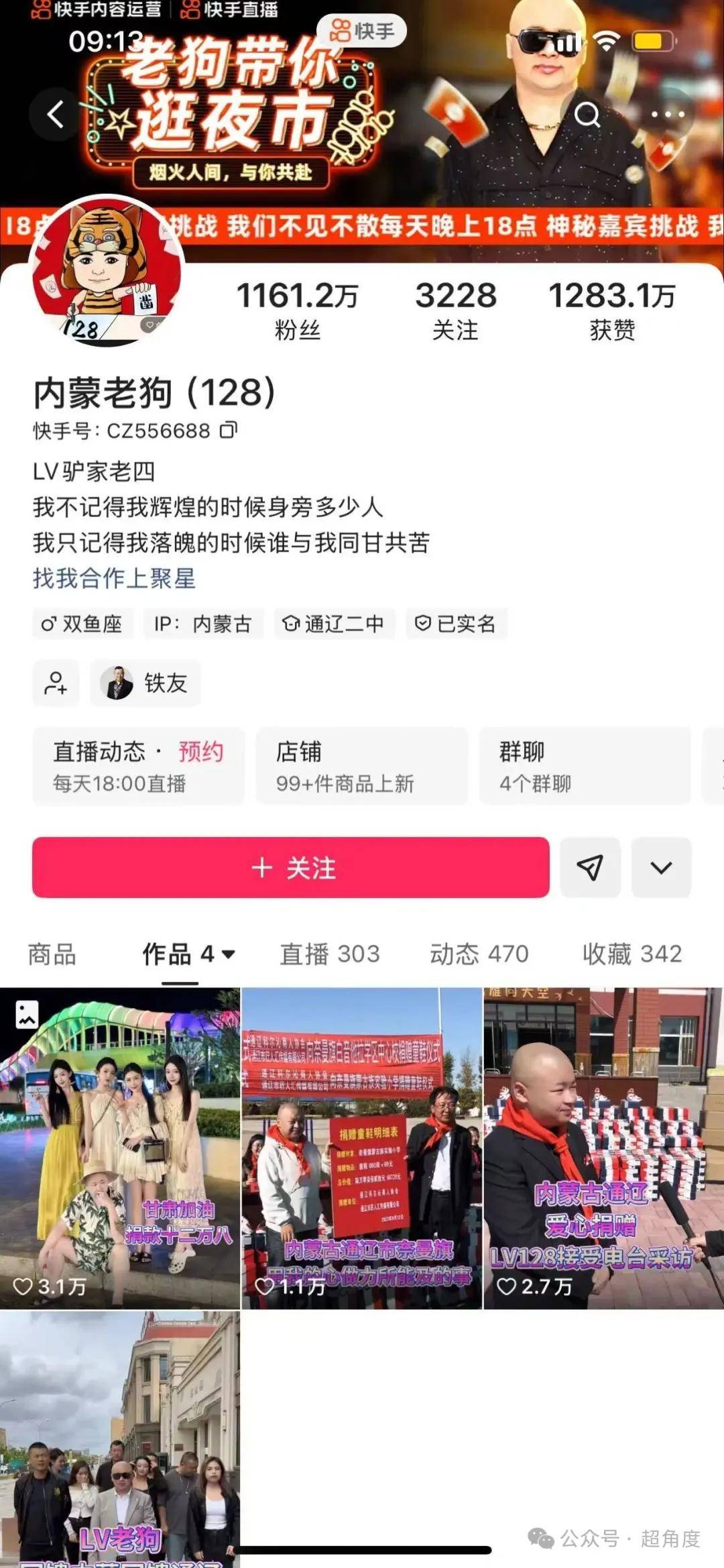Open the 甘肃加油 post with 3.1万 likes
The width and height of the screenshot is (724, 1568).
point(119,1147)
